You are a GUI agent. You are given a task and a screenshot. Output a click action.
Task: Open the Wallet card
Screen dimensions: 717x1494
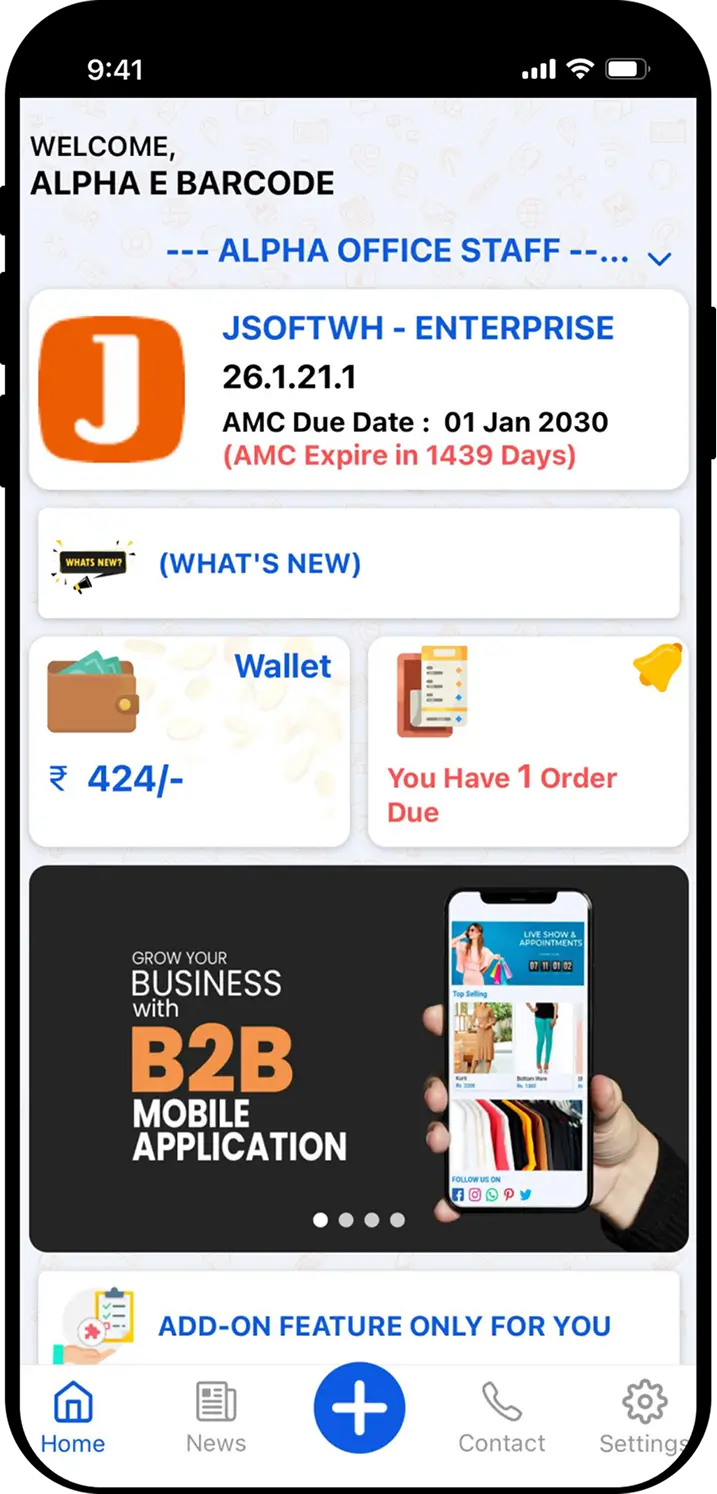tap(189, 741)
